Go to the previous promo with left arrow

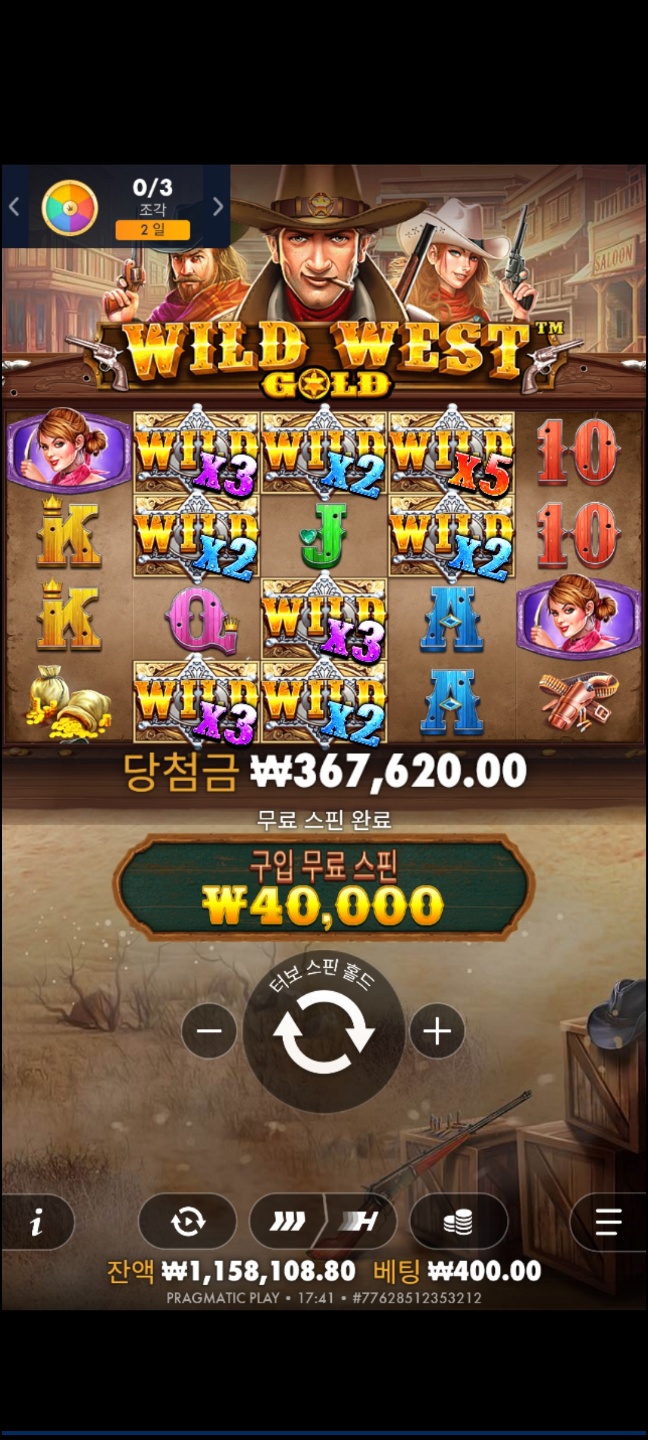(14, 207)
